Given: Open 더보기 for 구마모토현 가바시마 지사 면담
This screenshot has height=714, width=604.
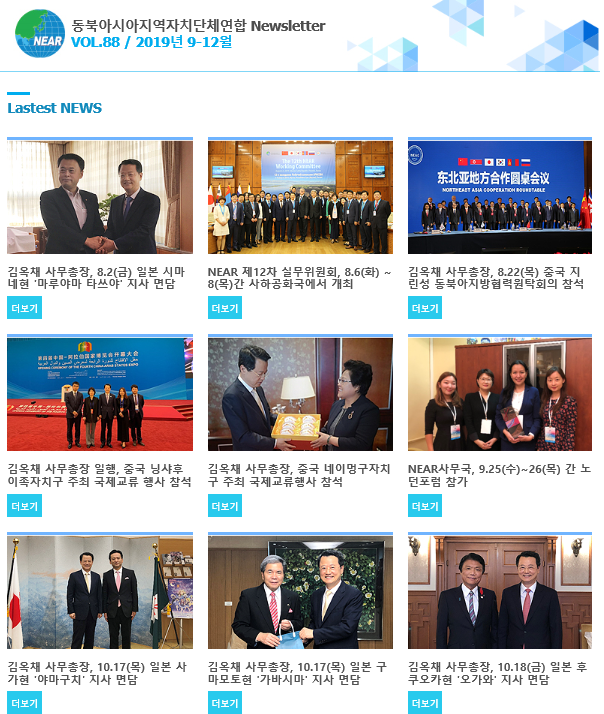Looking at the screenshot, I should click(x=225, y=703).
